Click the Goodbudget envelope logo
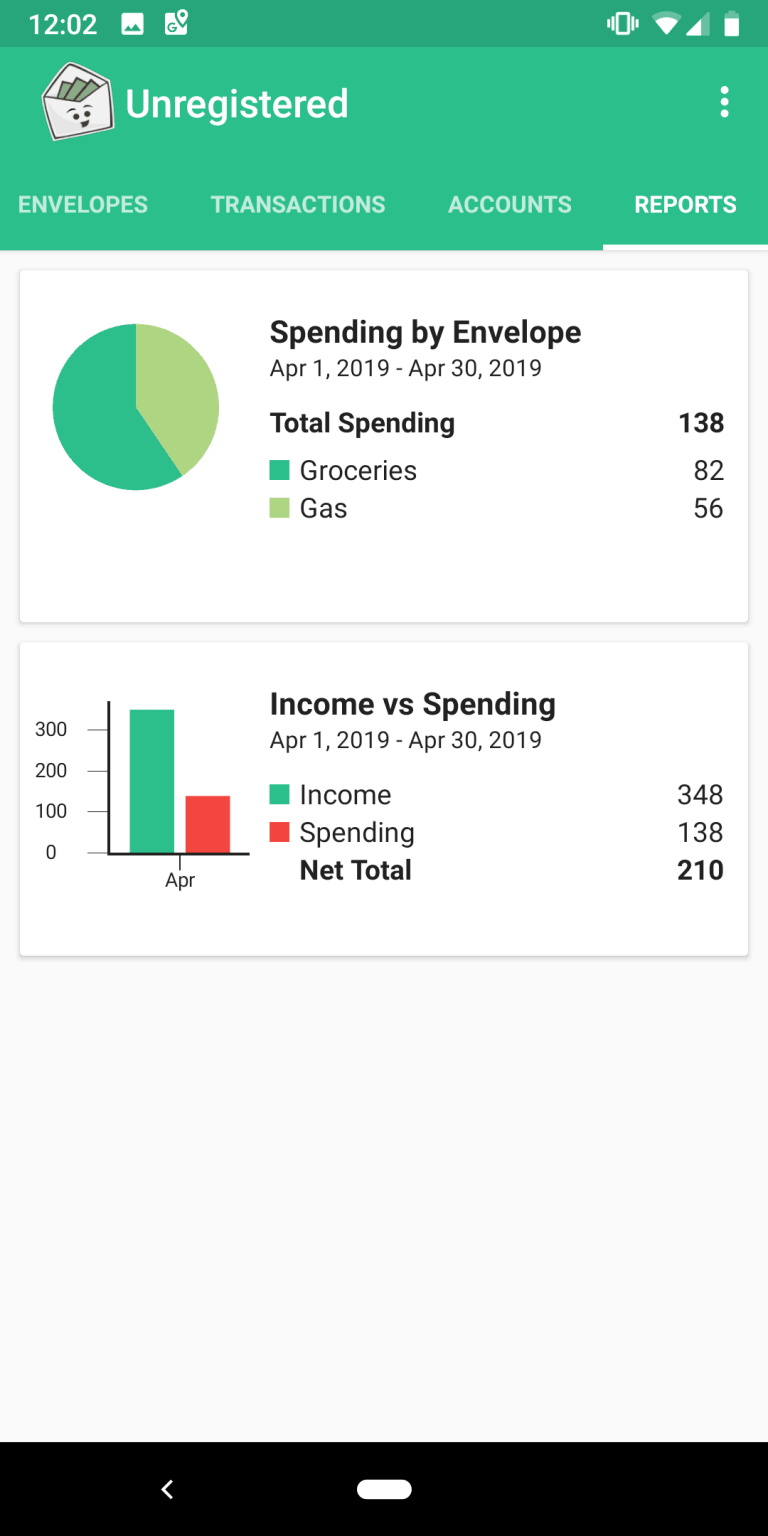 pos(76,100)
